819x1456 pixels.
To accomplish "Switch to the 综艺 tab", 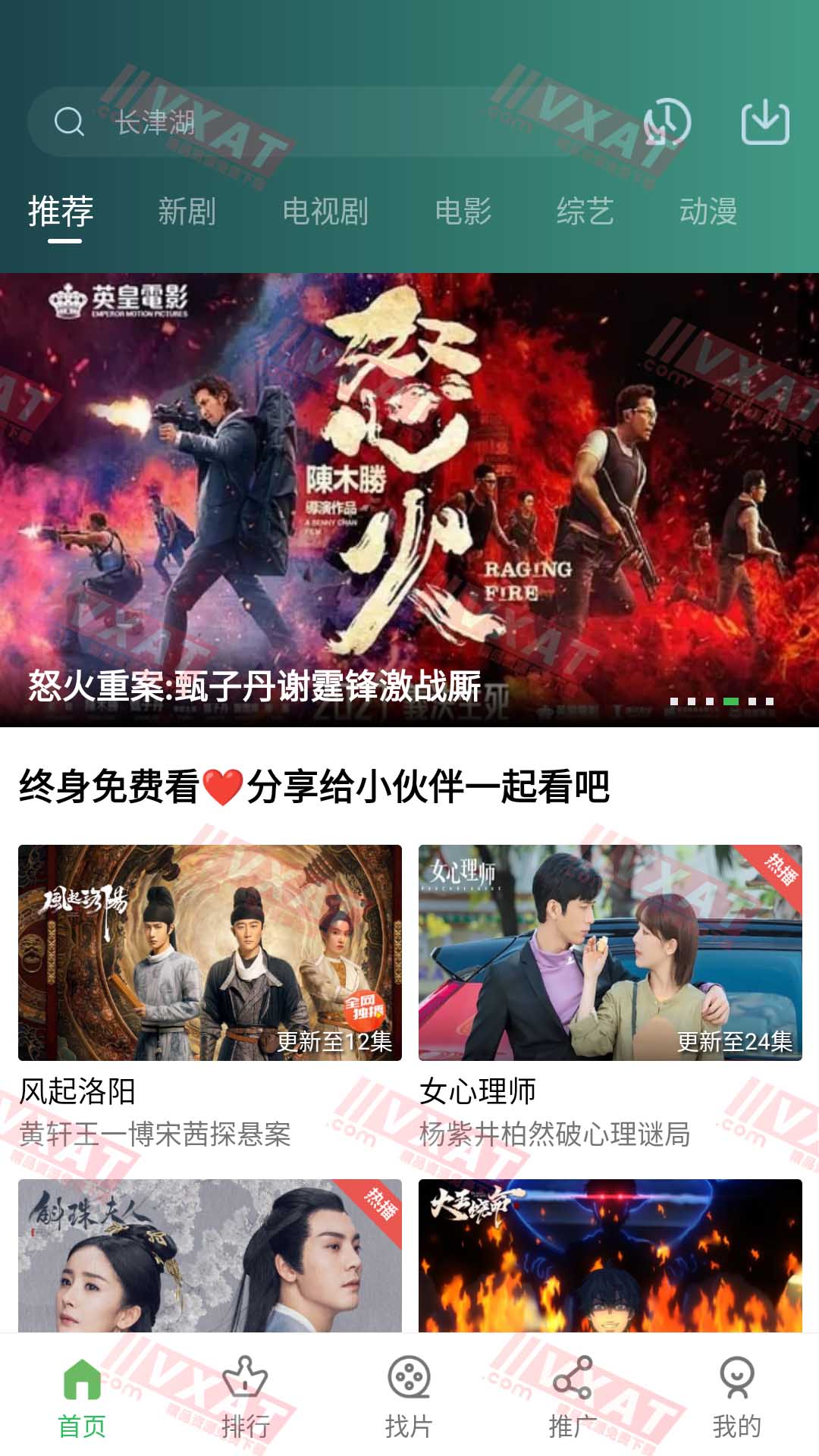I will pos(585,211).
